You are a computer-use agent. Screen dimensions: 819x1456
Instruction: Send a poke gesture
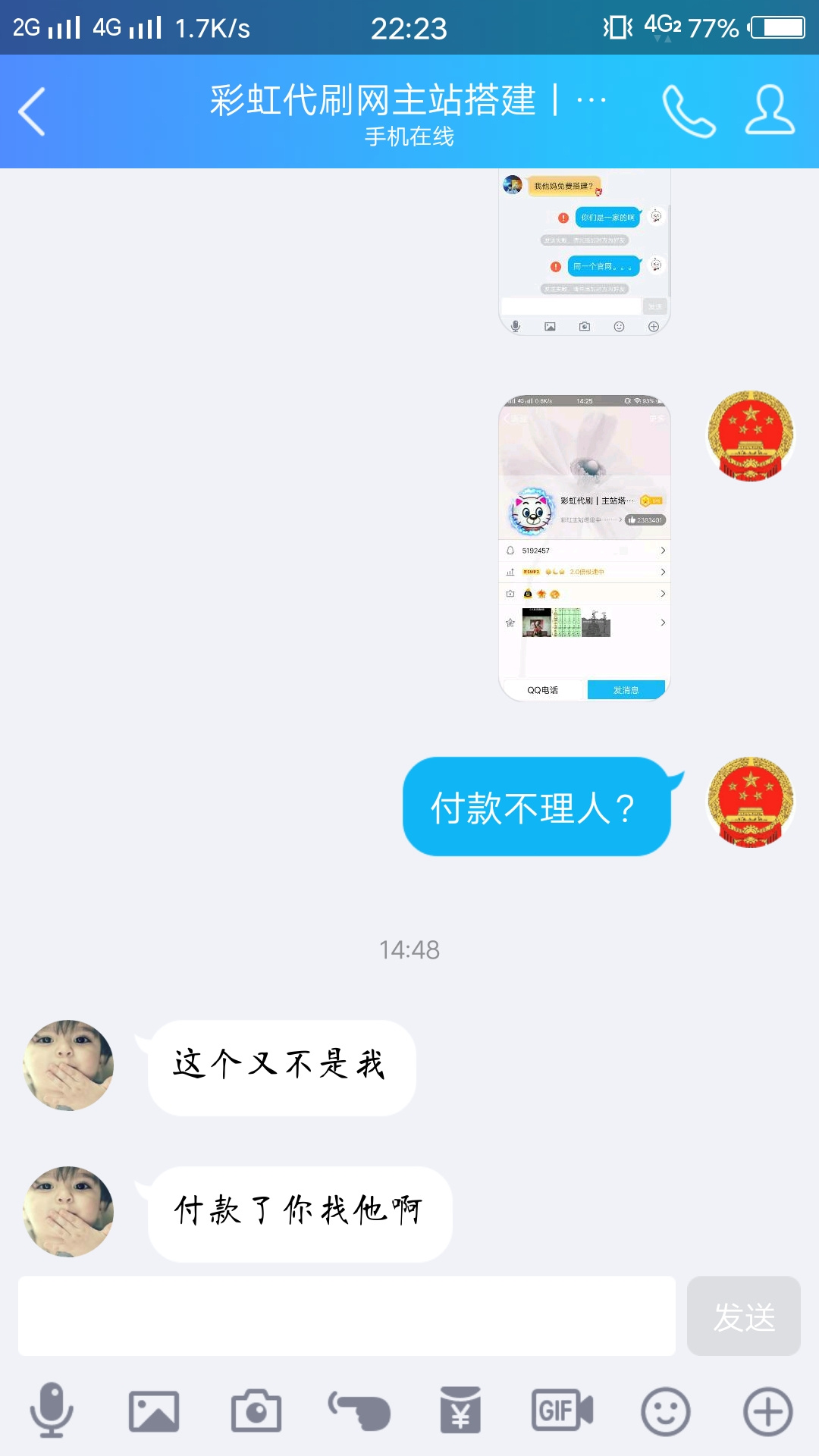tap(359, 1411)
